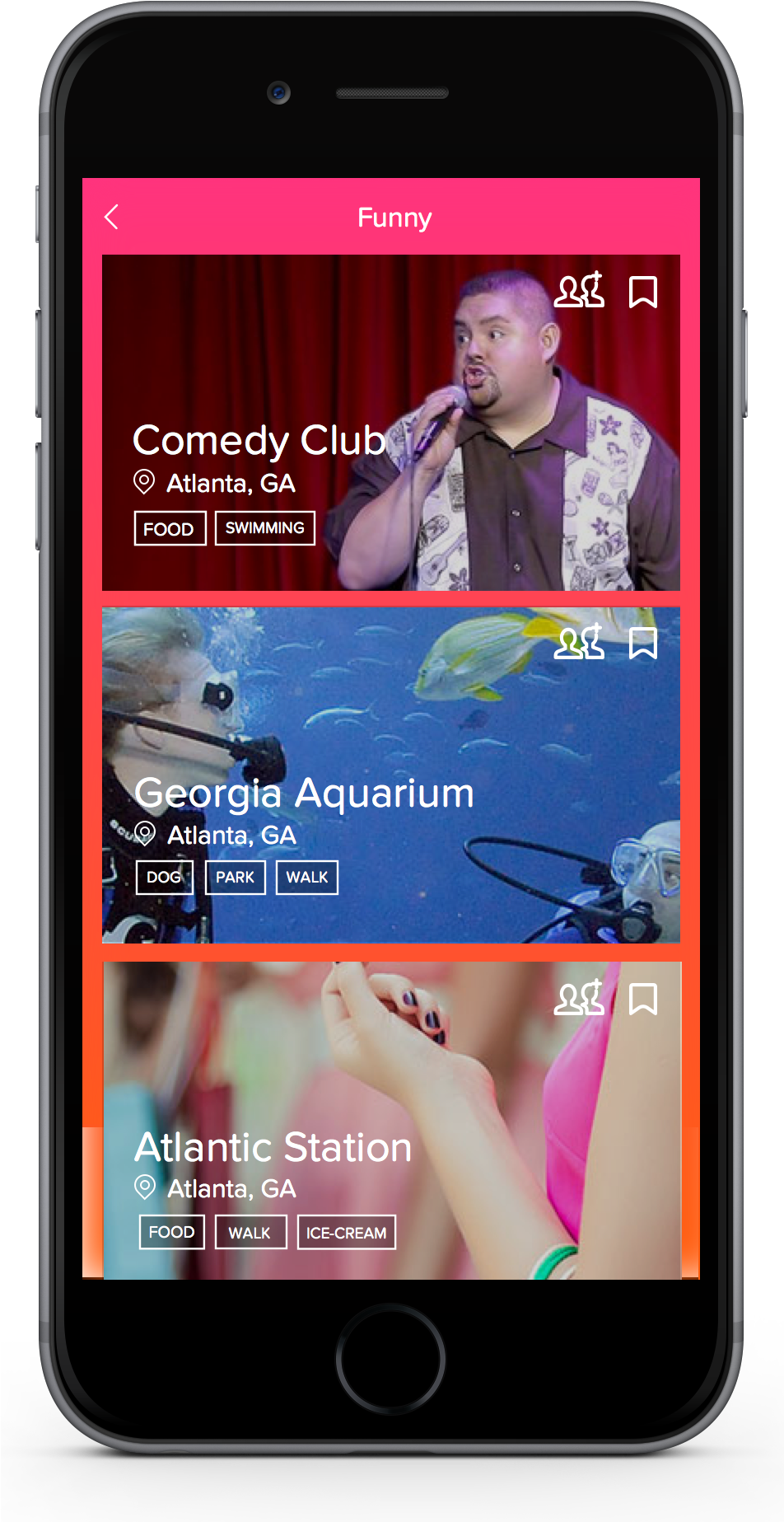784x1522 pixels.
Task: Select the FOOD tag on Comedy Club
Action: (170, 529)
